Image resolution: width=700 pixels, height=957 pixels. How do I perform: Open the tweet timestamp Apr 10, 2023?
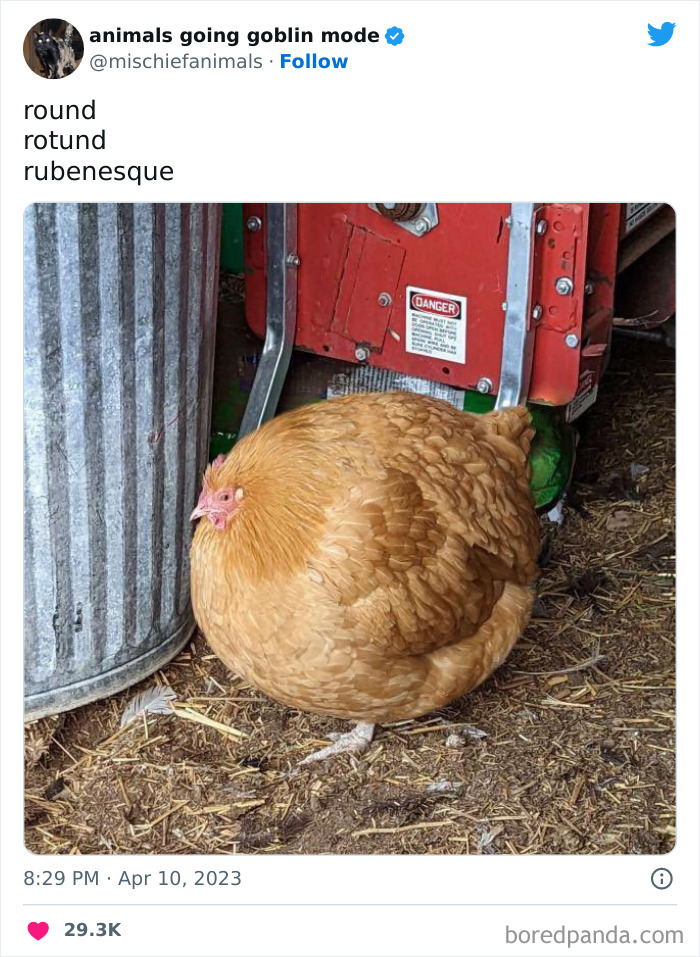[132, 878]
